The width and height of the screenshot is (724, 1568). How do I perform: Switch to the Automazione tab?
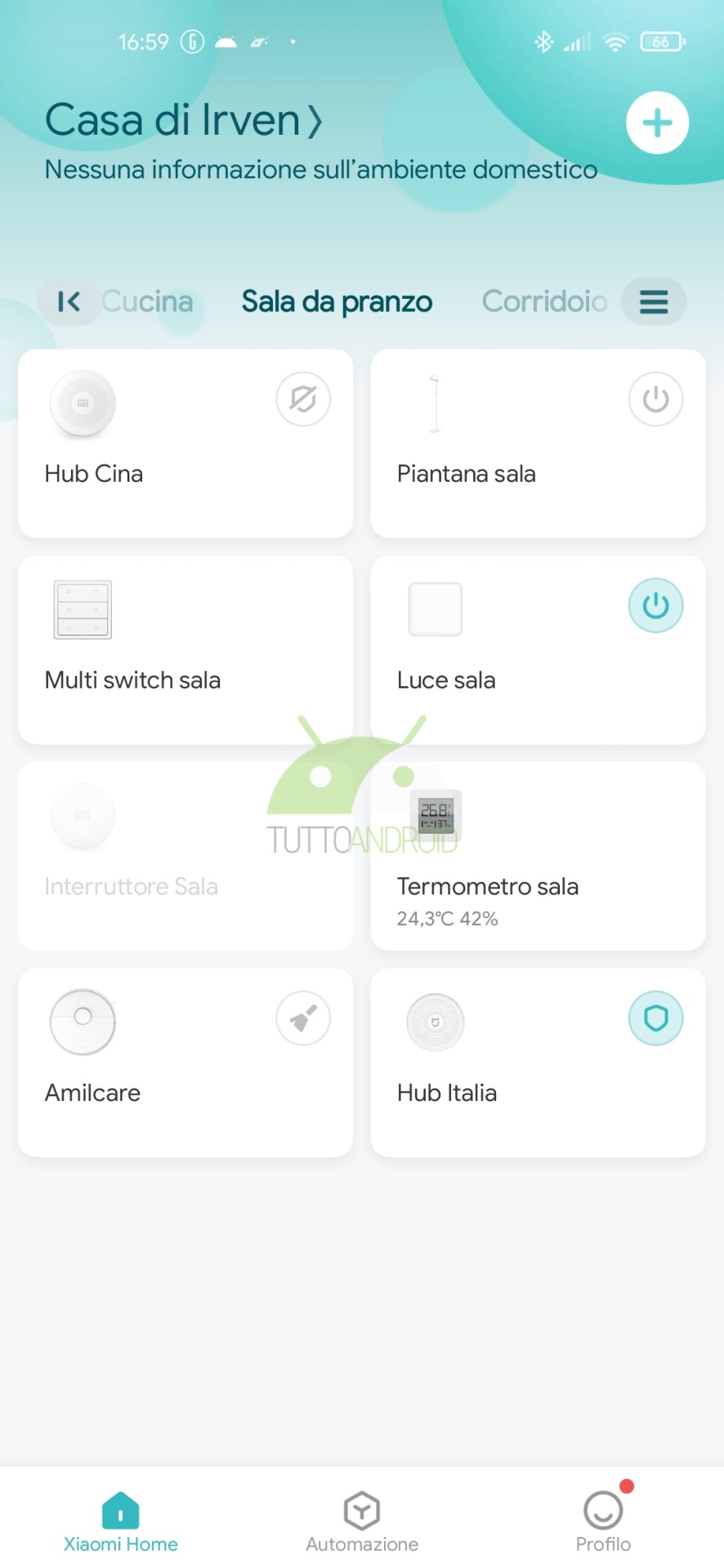(362, 1522)
